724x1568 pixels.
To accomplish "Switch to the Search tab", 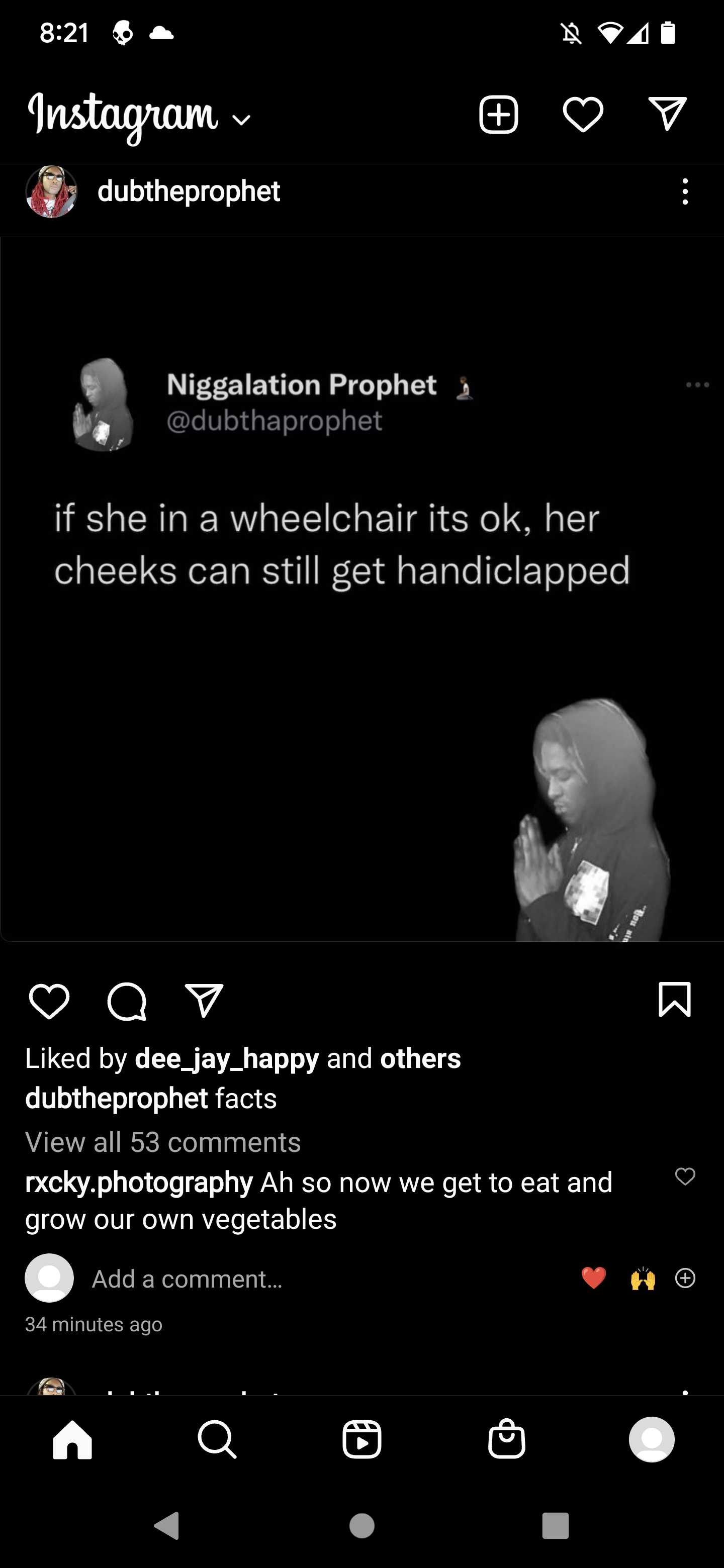I will (x=217, y=1439).
